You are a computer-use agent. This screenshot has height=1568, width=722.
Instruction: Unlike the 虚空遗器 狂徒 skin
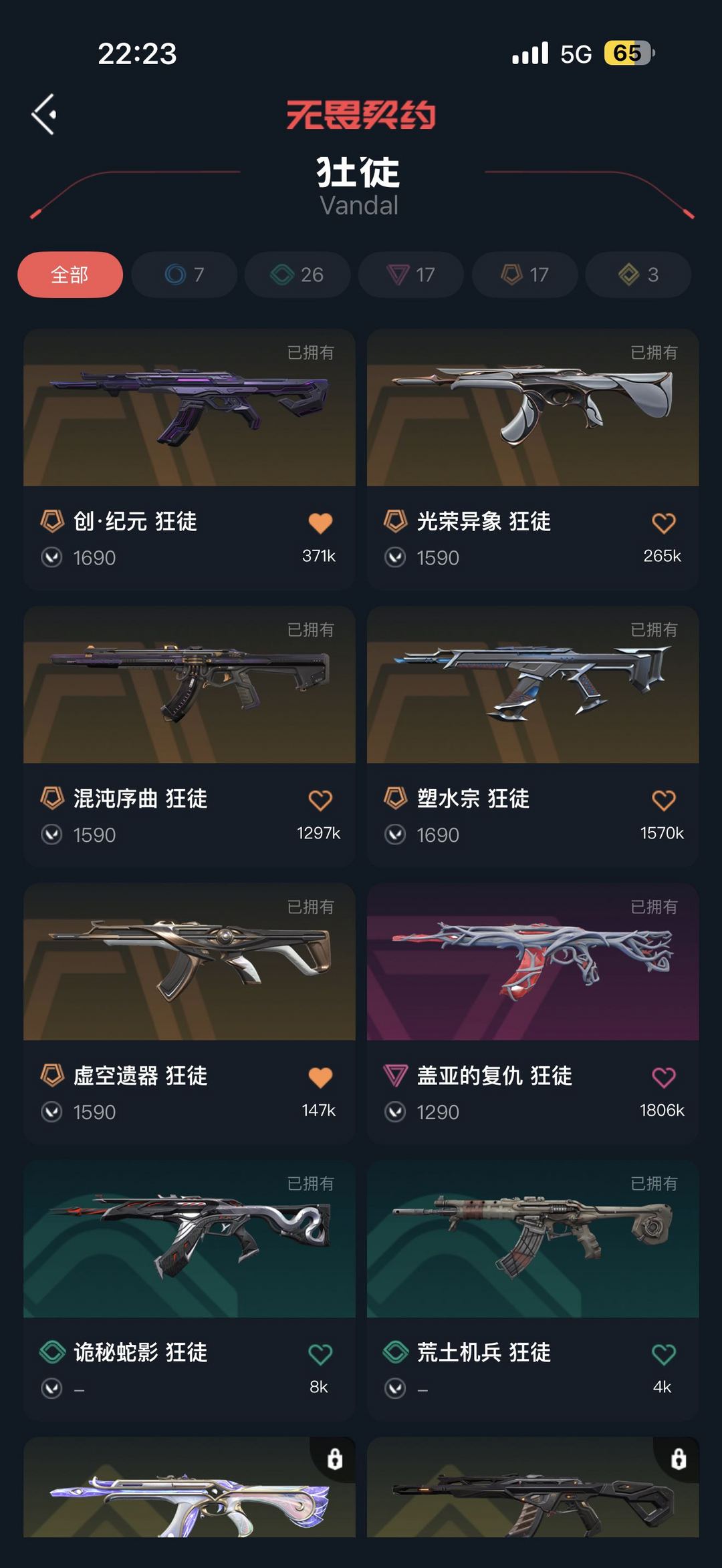(320, 1078)
